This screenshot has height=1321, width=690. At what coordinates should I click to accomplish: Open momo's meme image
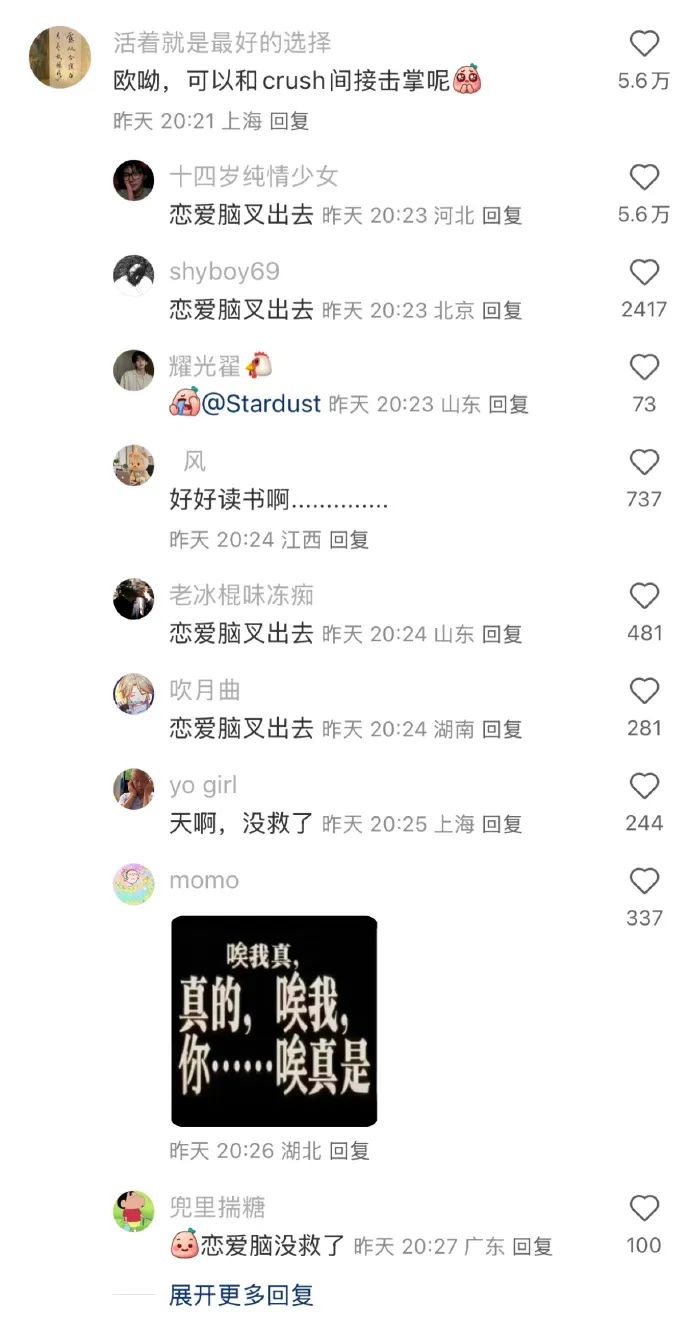click(274, 1021)
